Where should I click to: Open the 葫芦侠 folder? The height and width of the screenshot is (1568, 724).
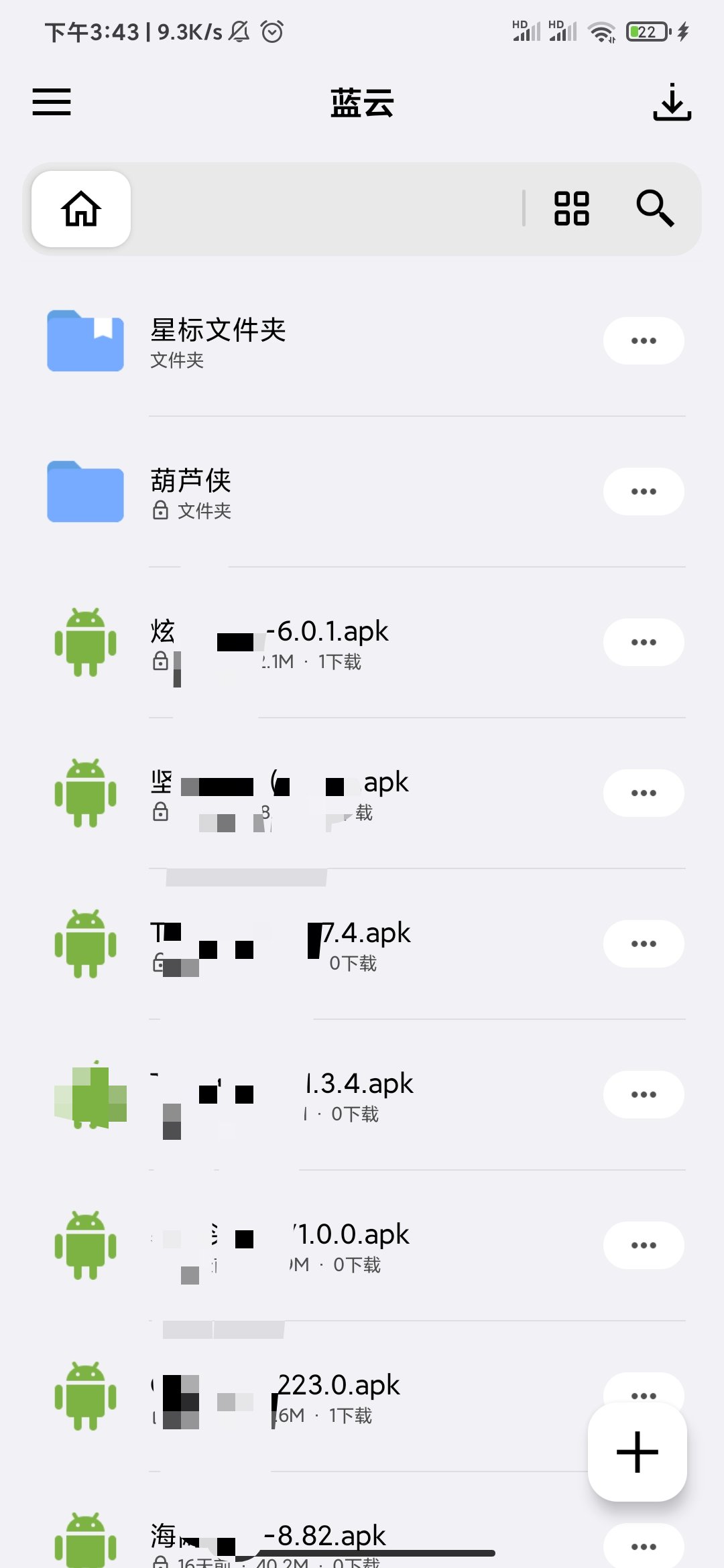(191, 492)
